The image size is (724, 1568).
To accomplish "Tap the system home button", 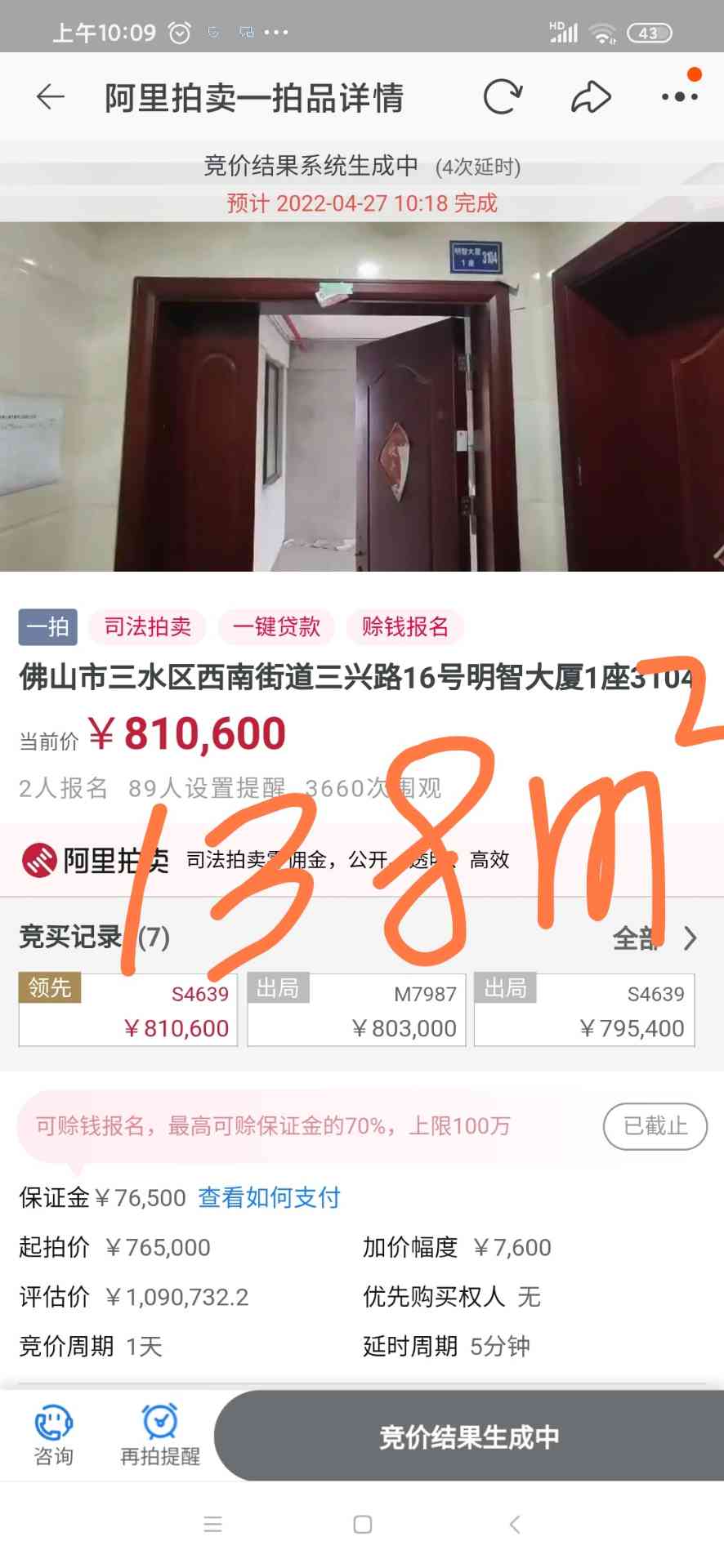I will pyautogui.click(x=362, y=1524).
